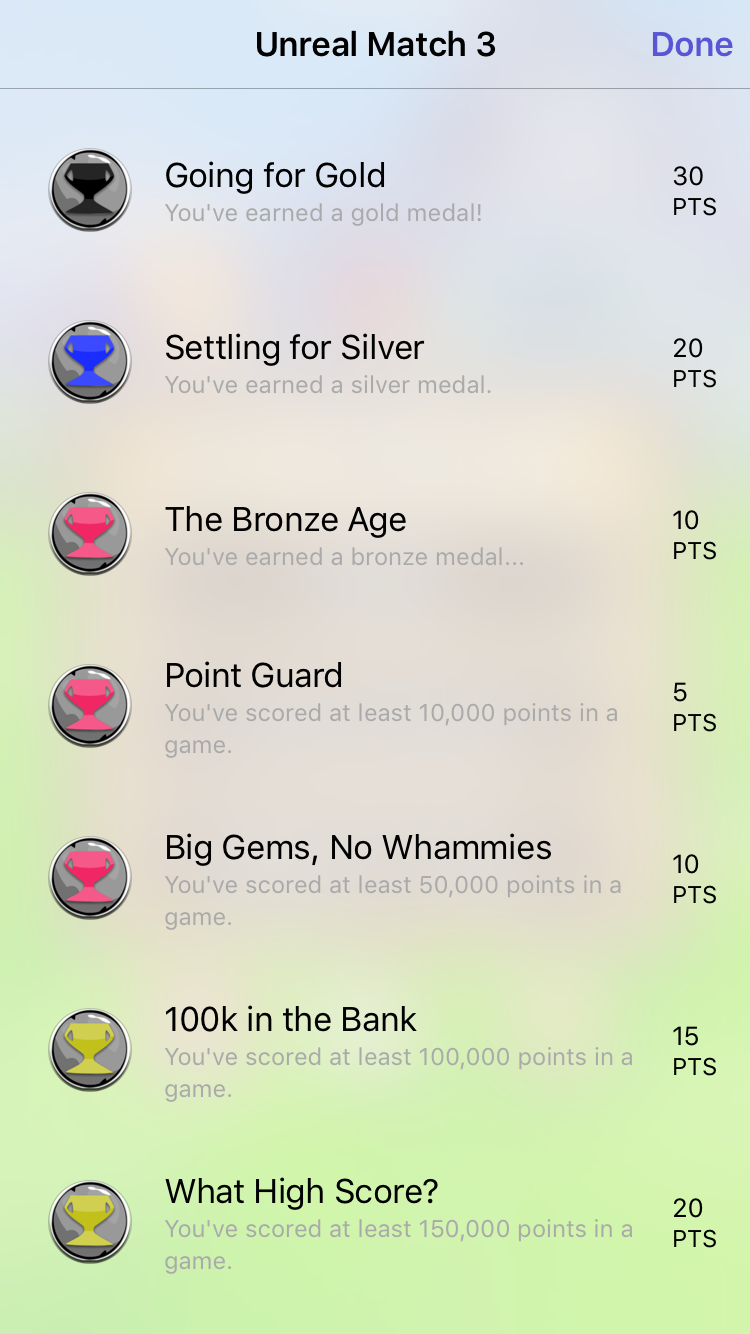This screenshot has height=1334, width=750.
Task: Select the Settling for Silver achievement row
Action: pyautogui.click(x=294, y=348)
